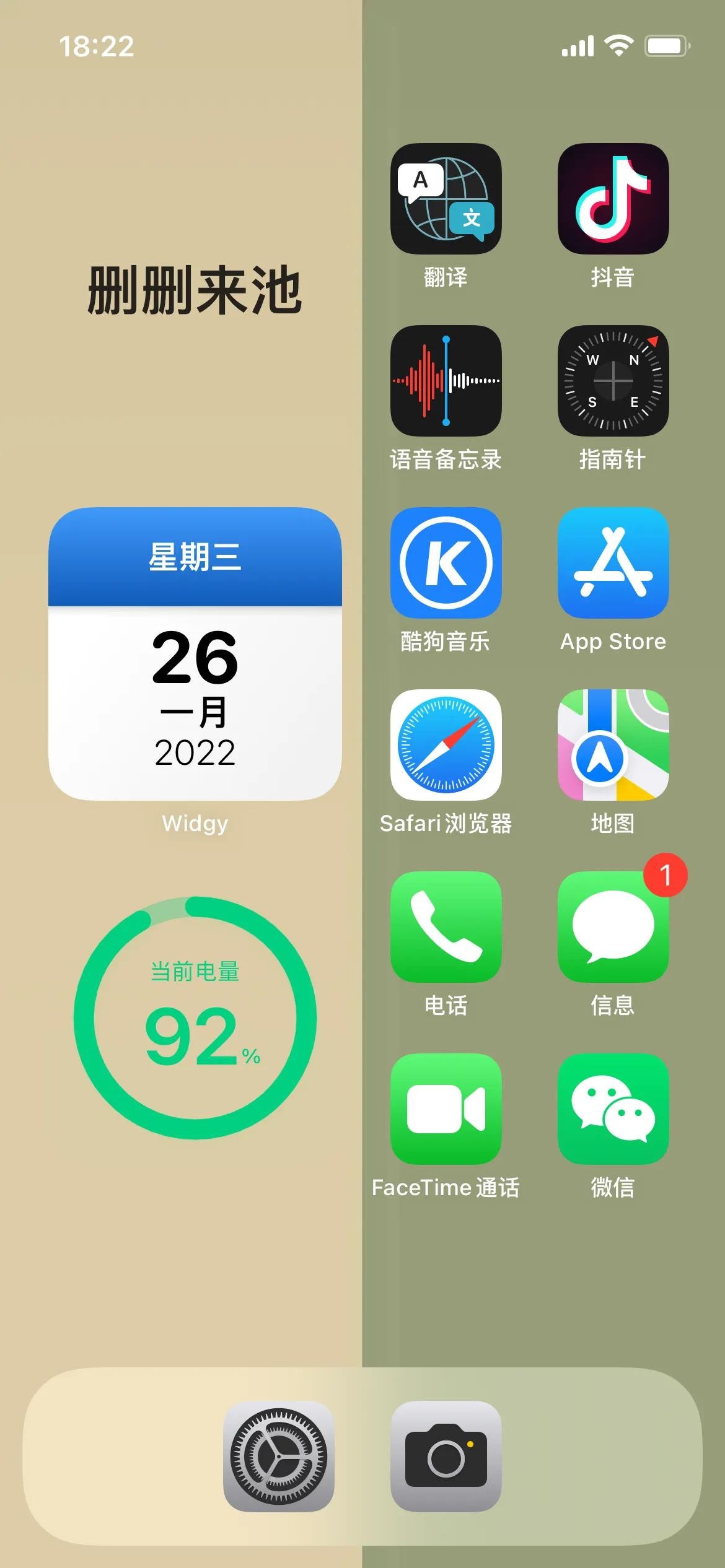Open the App Store
The image size is (725, 1568).
[613, 563]
